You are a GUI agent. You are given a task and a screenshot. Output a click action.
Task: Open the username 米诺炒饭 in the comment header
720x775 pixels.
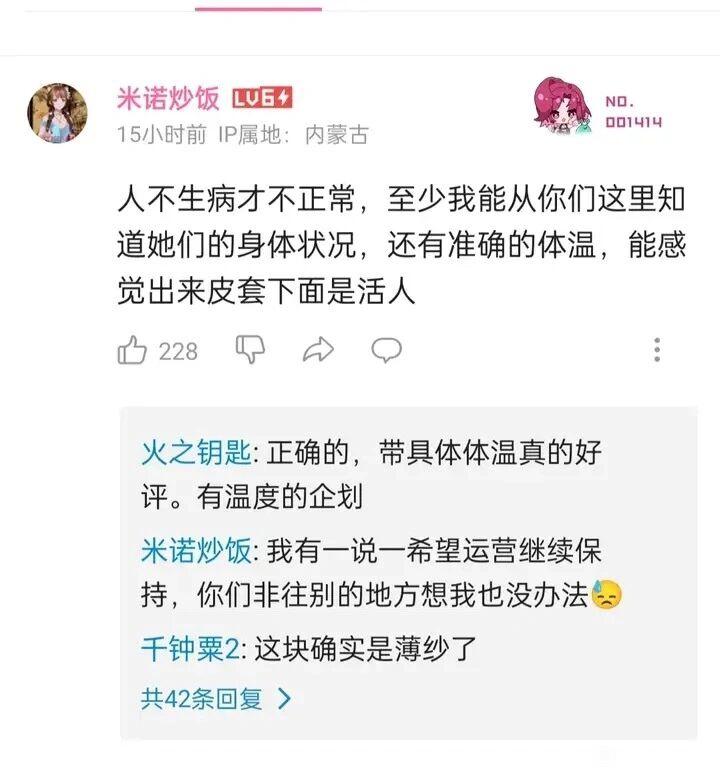pos(167,99)
